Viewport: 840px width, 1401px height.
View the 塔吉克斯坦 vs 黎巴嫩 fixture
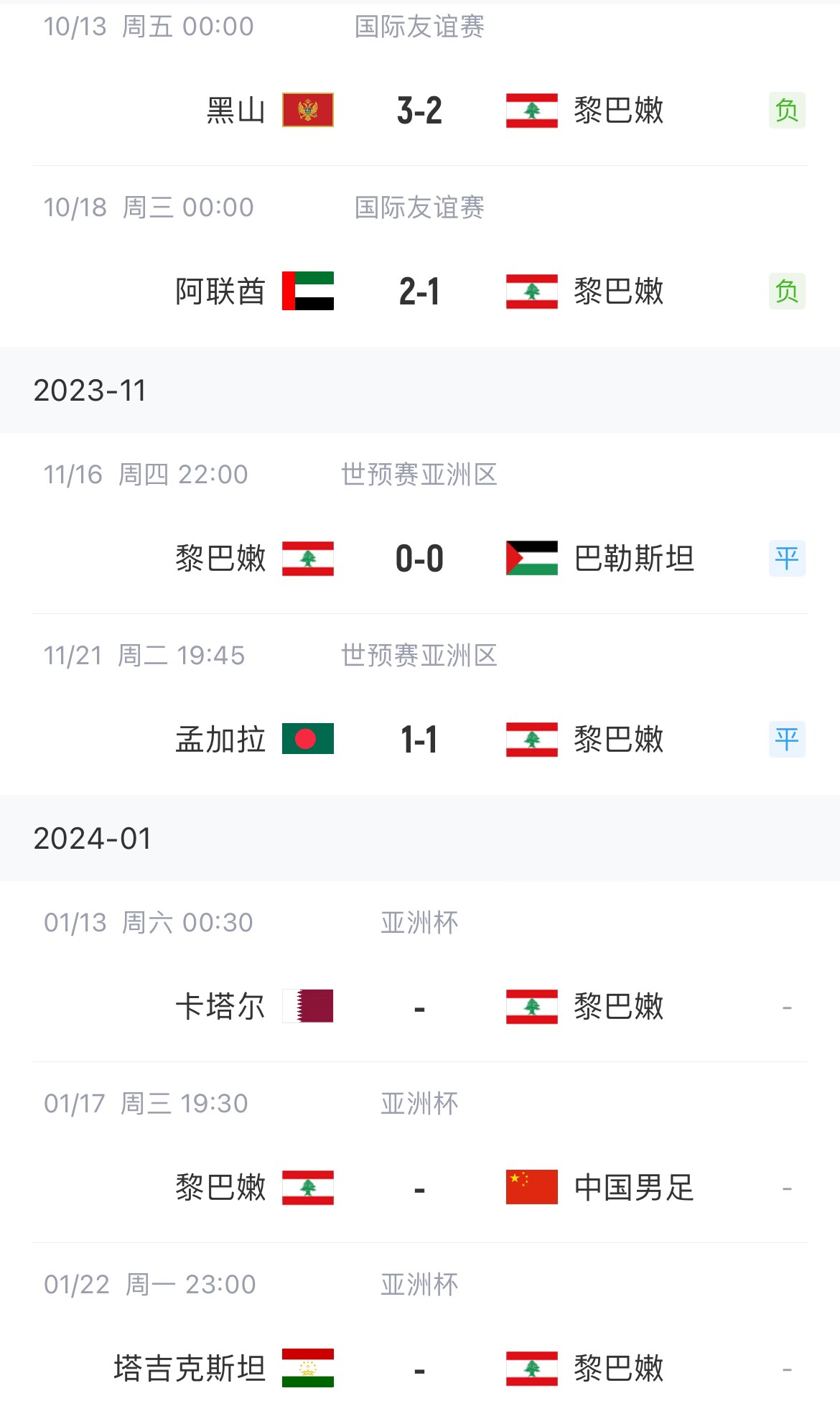click(420, 1323)
